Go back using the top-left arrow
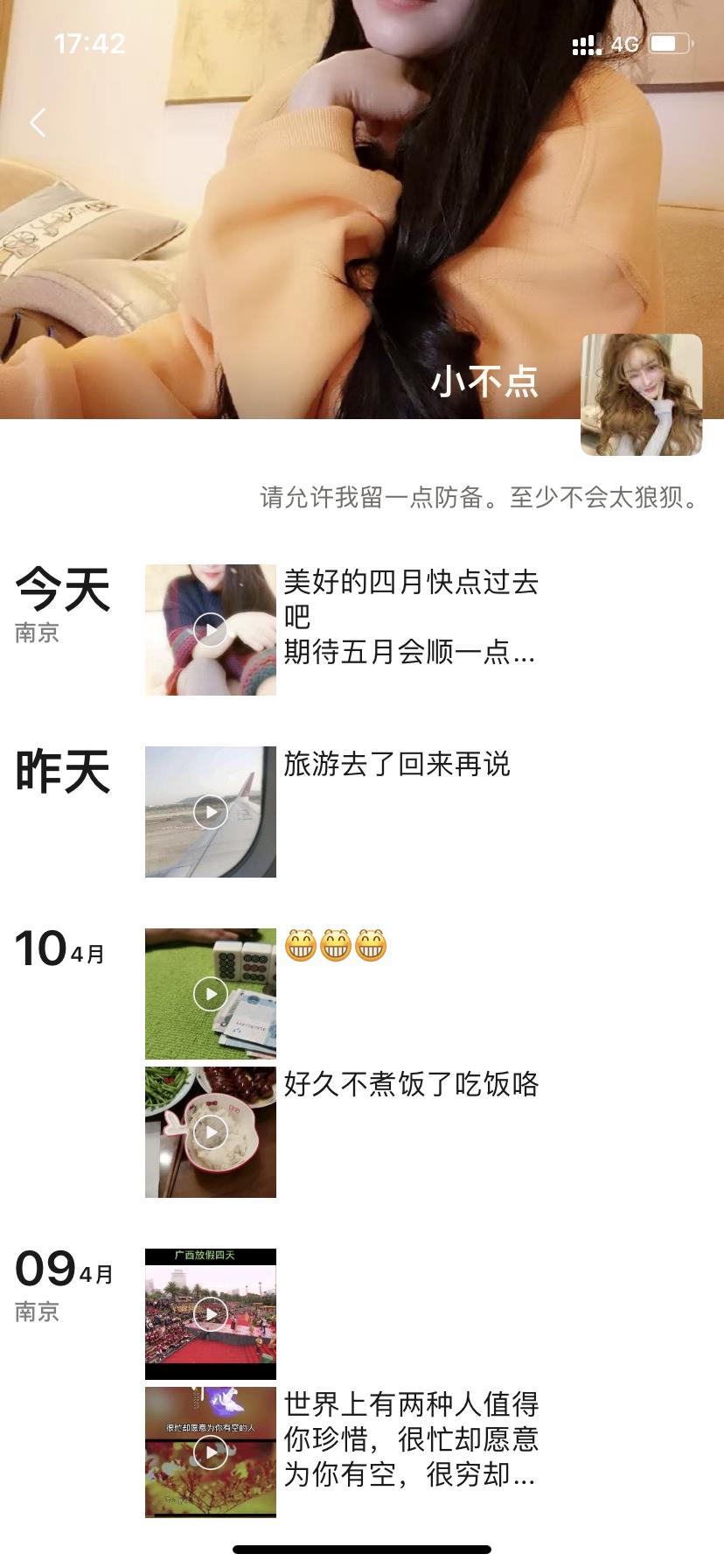Screen dimensions: 724x1568 (38, 122)
